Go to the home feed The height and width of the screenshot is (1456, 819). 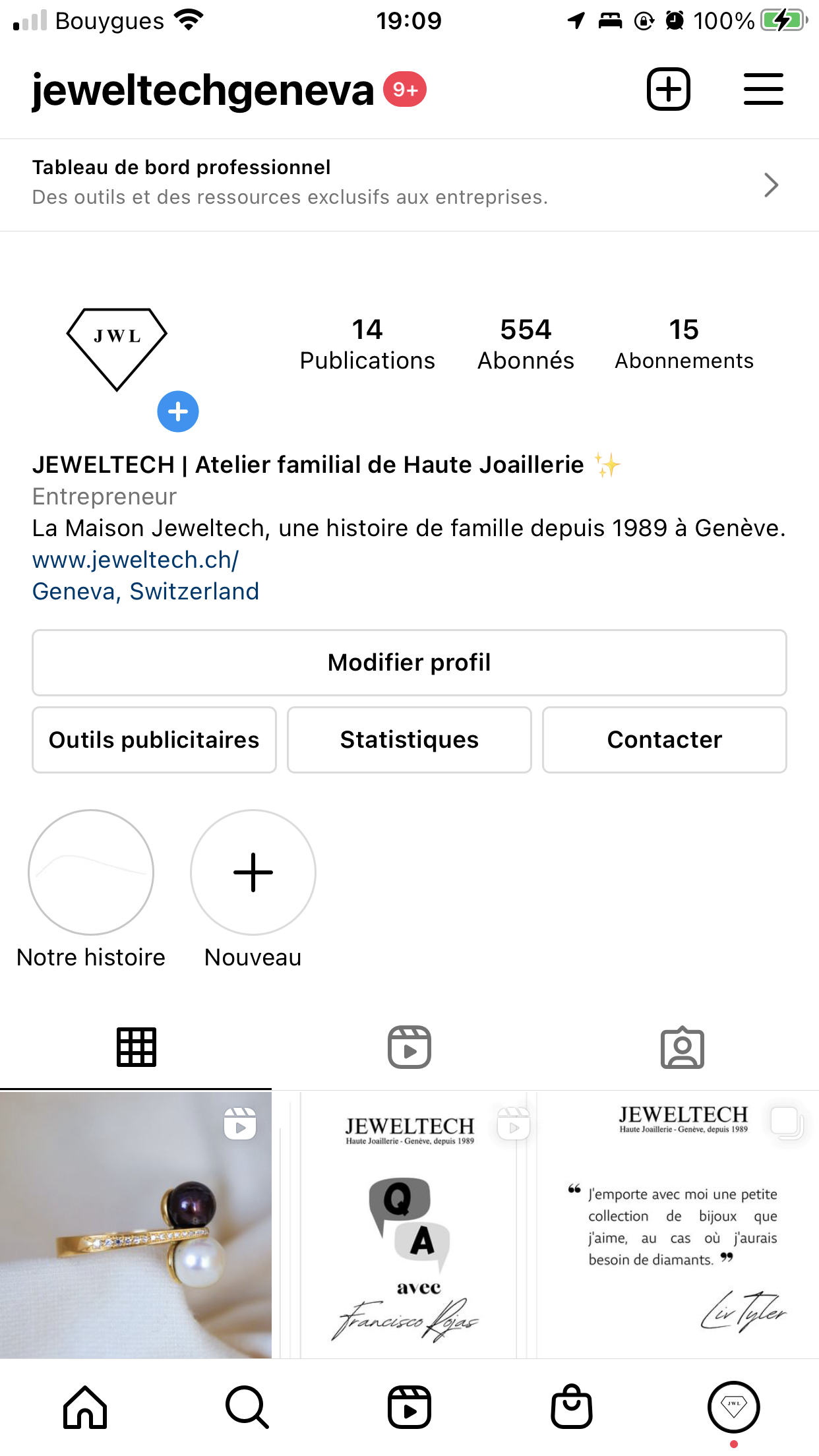click(x=85, y=1407)
